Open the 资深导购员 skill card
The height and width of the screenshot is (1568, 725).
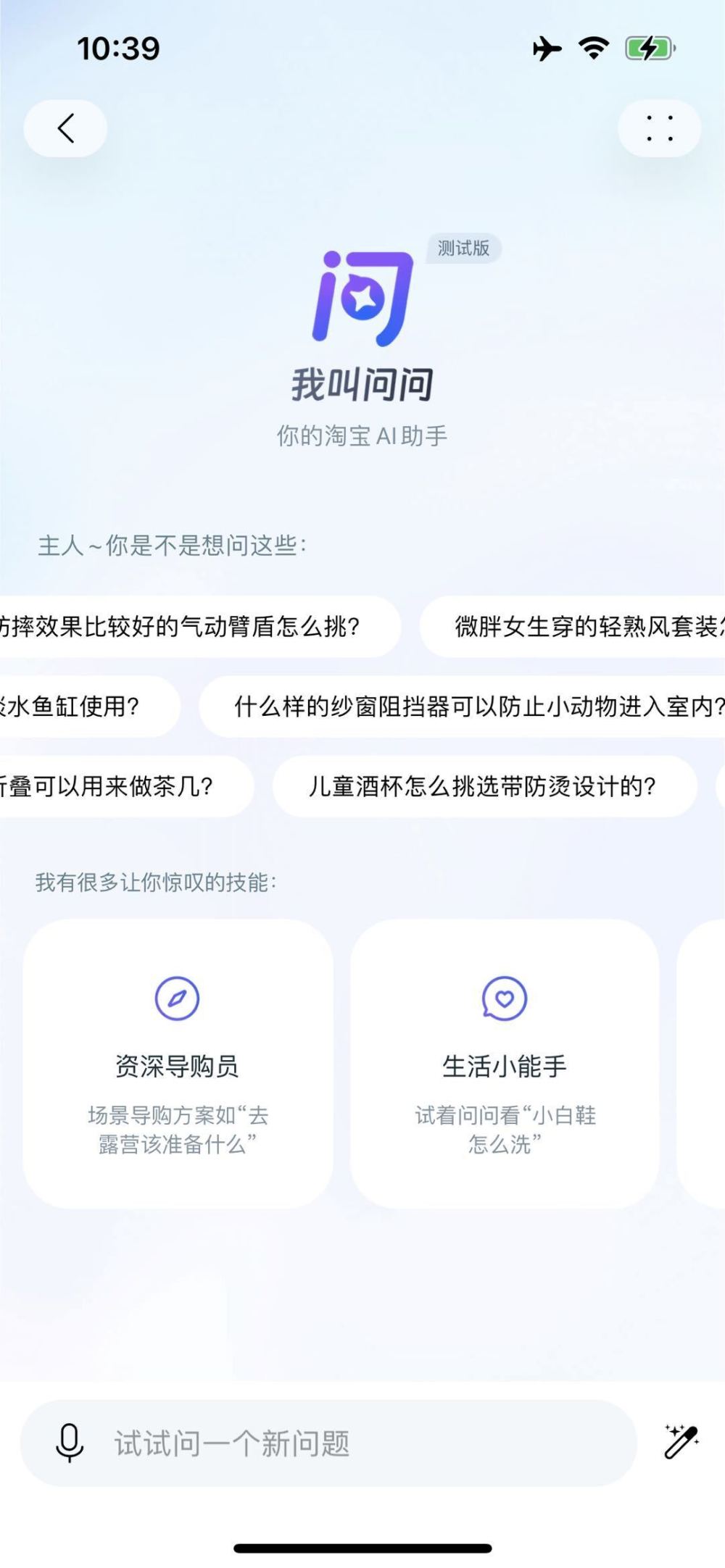pos(178,1064)
